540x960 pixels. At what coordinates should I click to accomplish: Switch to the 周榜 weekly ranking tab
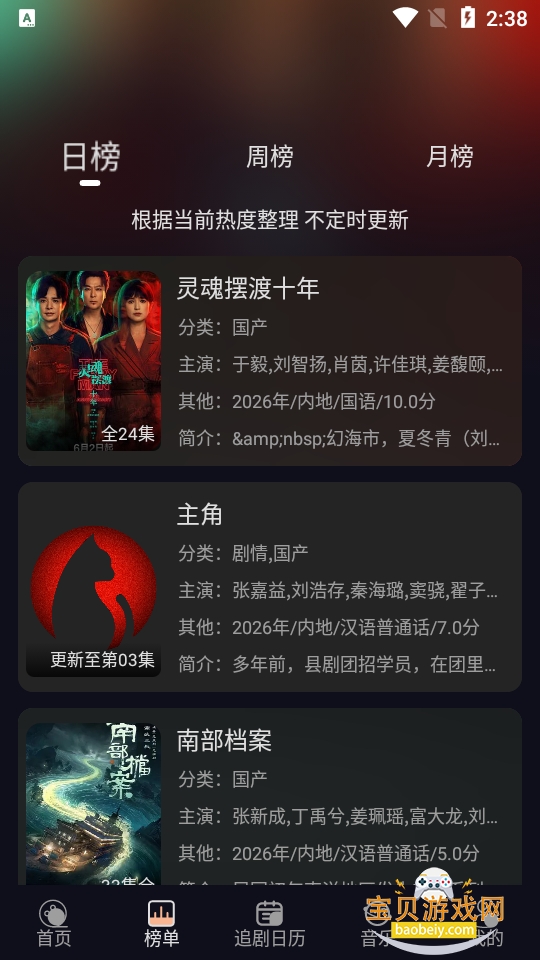269,157
